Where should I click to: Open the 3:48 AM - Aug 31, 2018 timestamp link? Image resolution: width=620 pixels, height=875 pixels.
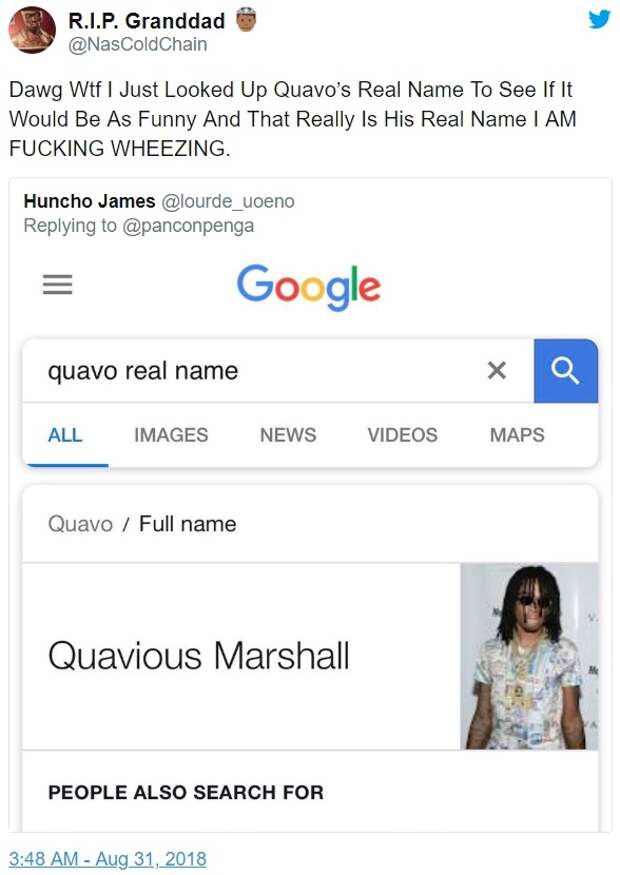point(107,858)
